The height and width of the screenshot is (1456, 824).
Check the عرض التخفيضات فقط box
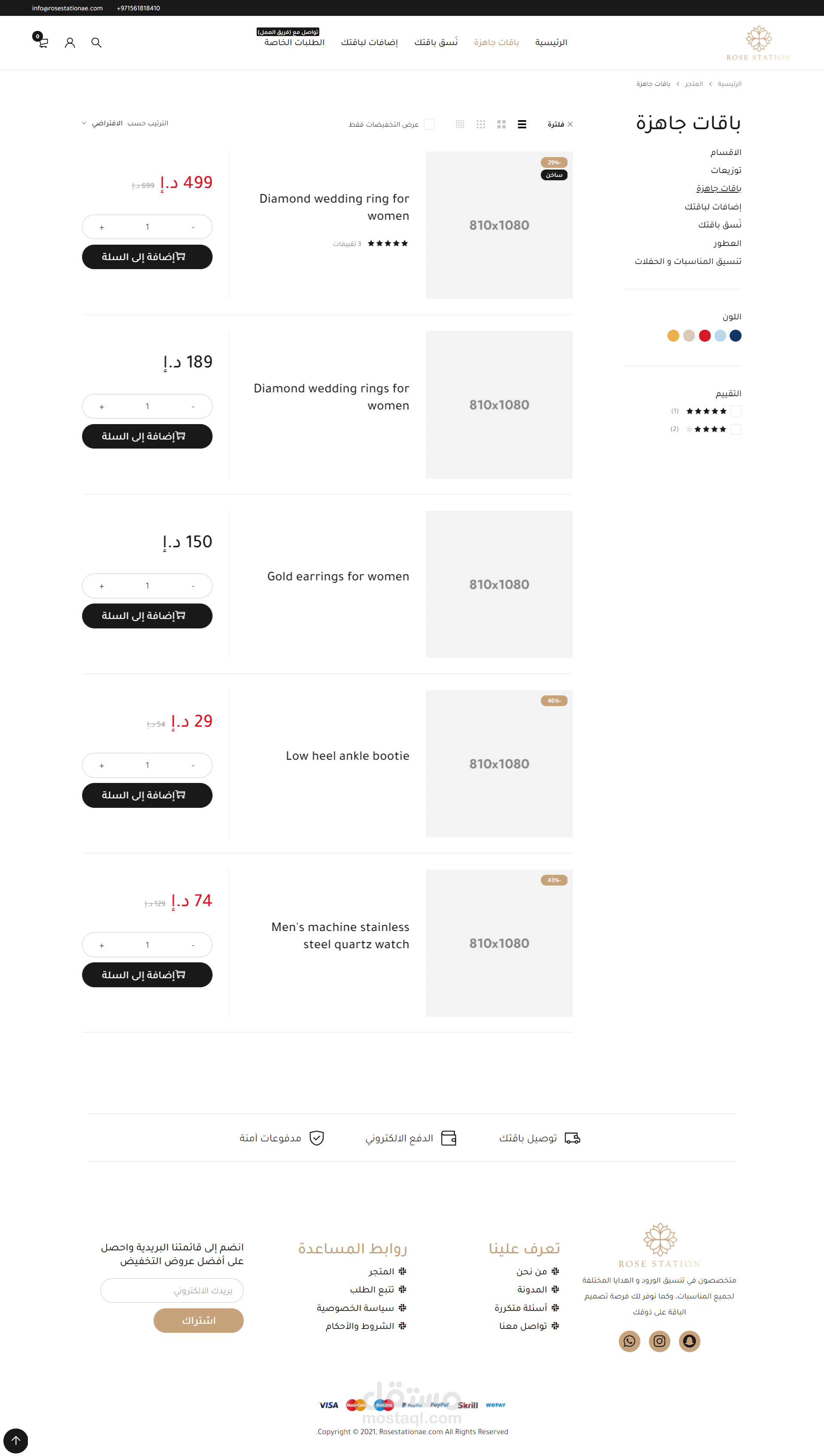click(x=430, y=124)
